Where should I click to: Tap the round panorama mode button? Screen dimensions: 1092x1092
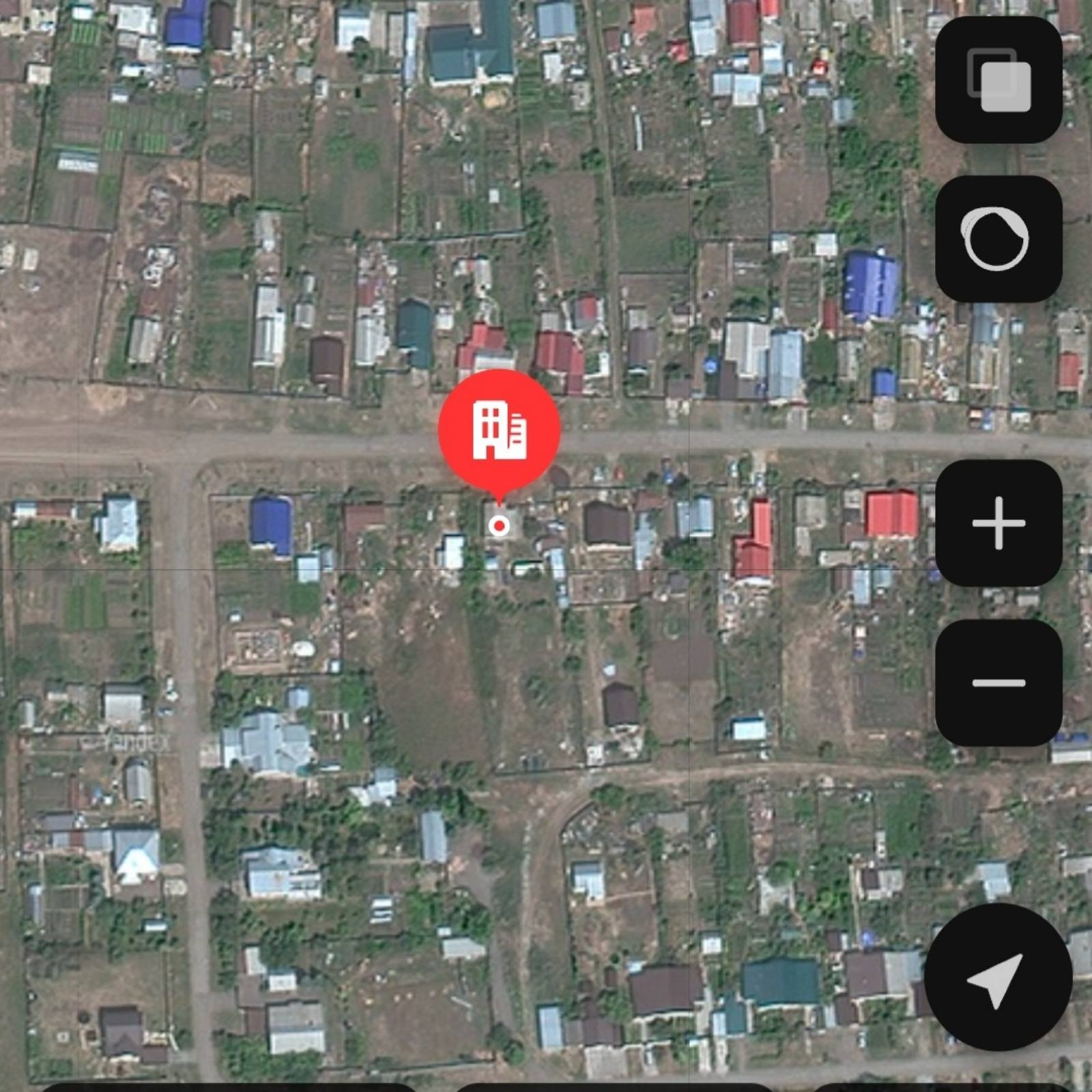tap(998, 239)
